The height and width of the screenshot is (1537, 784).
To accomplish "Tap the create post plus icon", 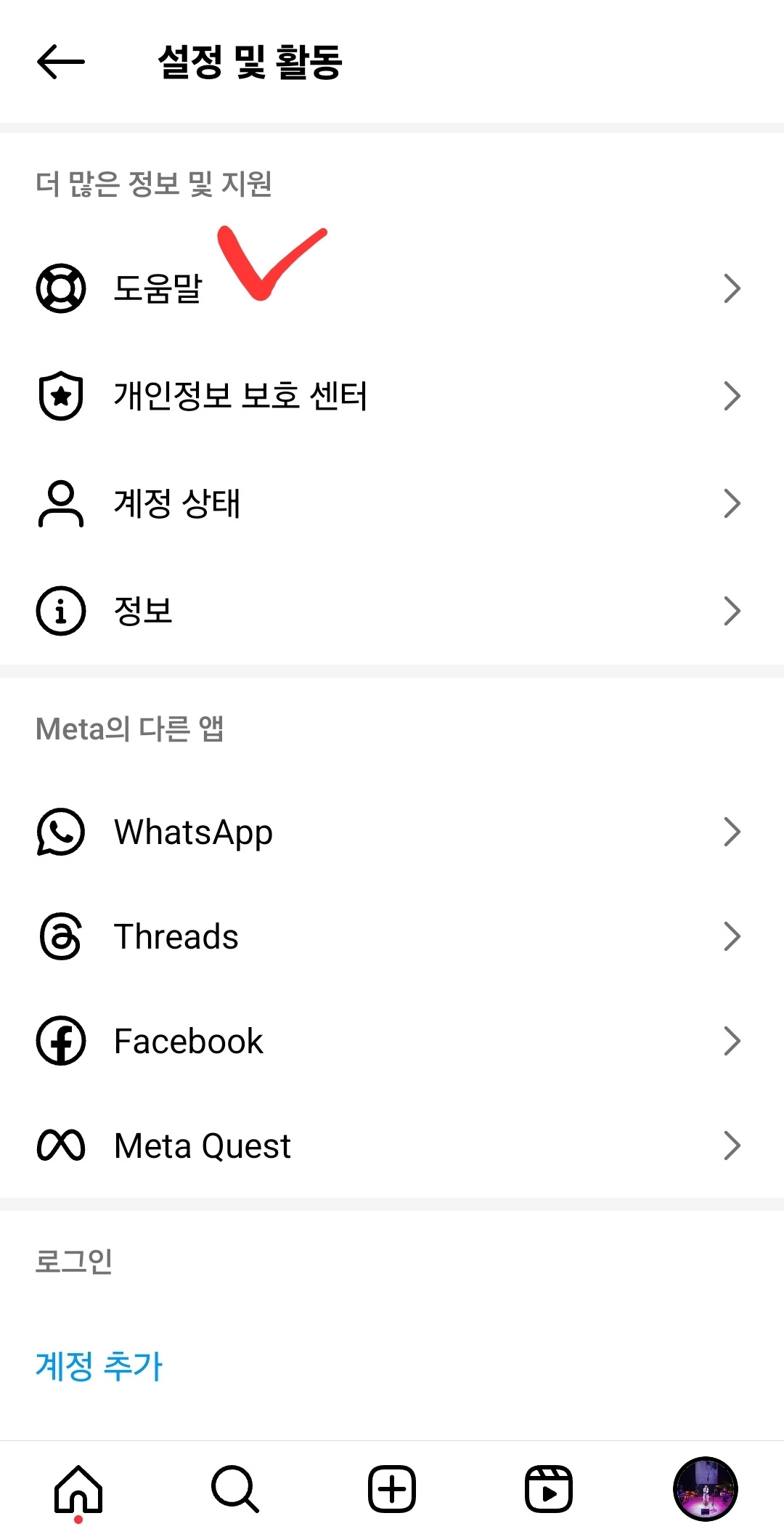I will click(x=392, y=1488).
